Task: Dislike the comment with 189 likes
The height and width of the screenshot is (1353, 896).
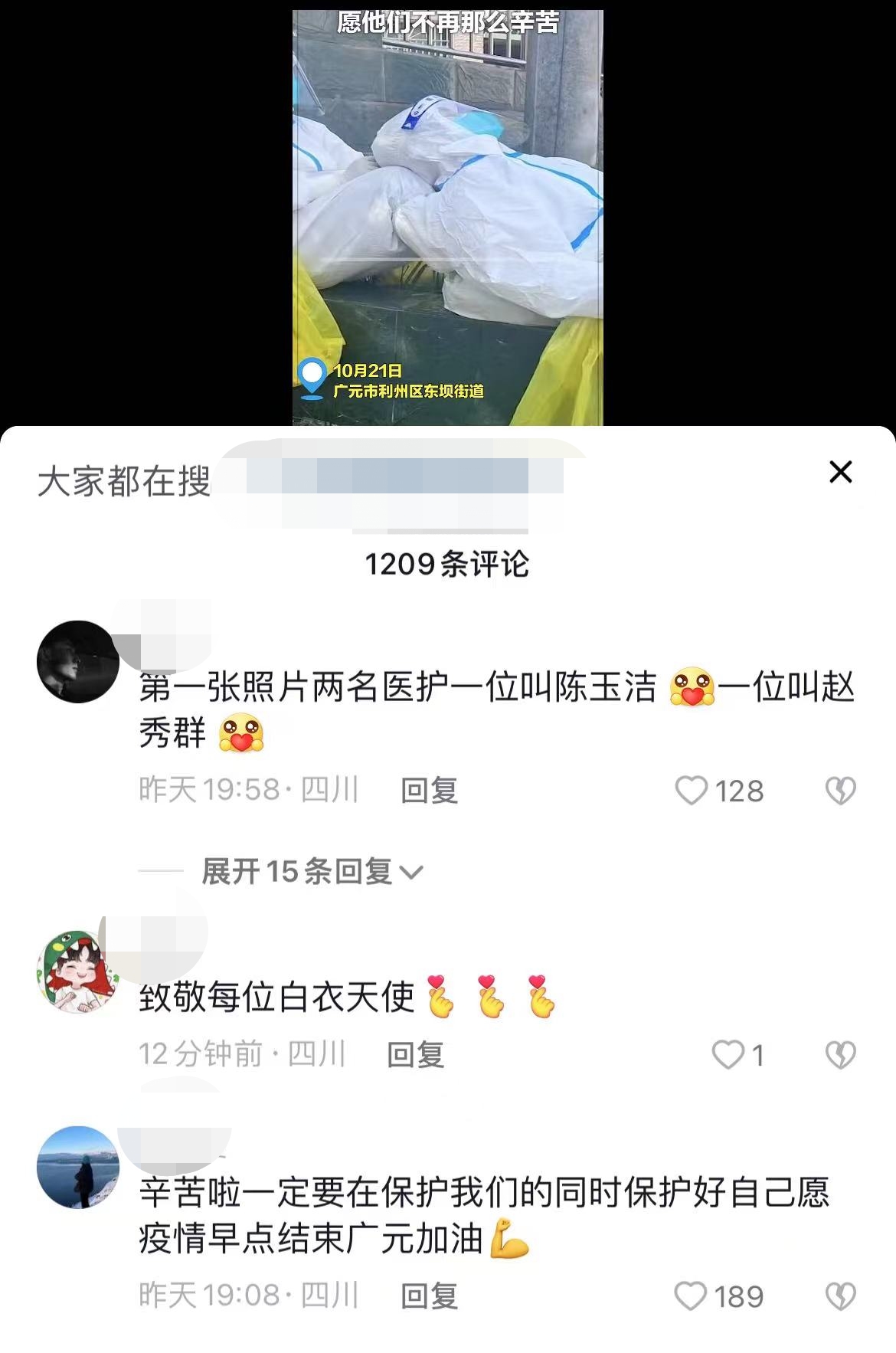Action: coord(840,1296)
